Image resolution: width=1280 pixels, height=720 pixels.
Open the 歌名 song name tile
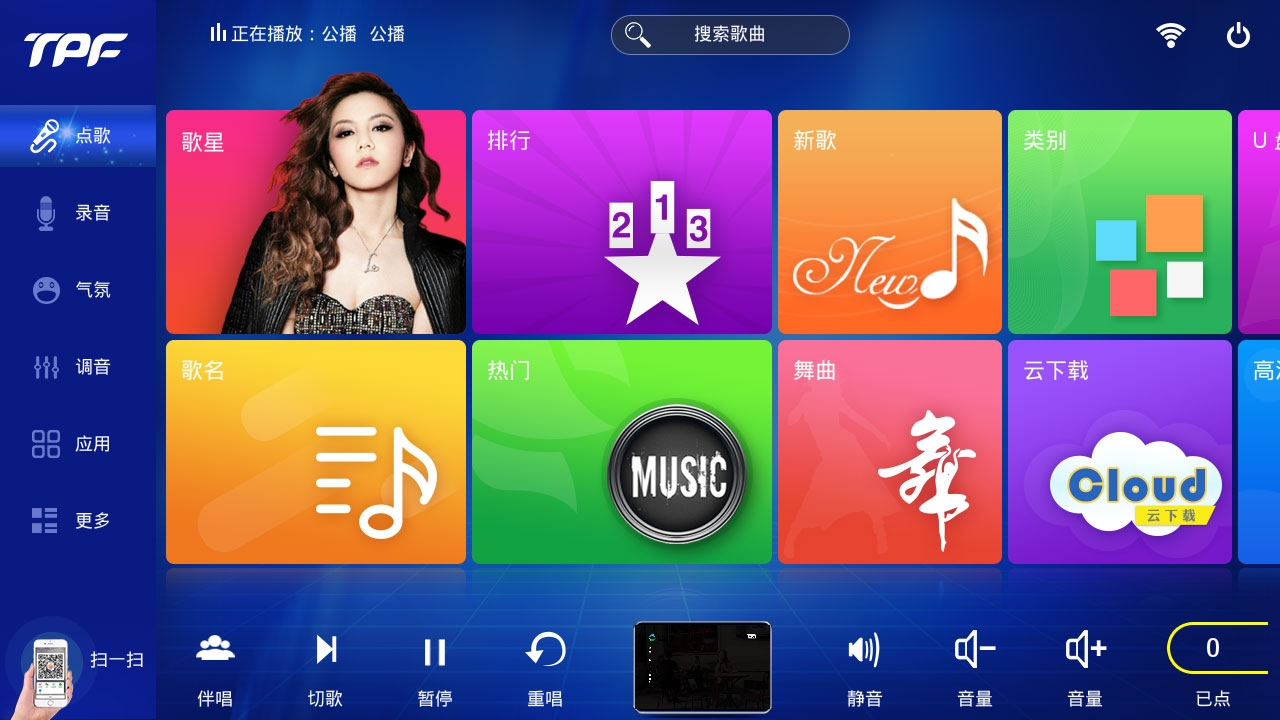click(x=316, y=452)
